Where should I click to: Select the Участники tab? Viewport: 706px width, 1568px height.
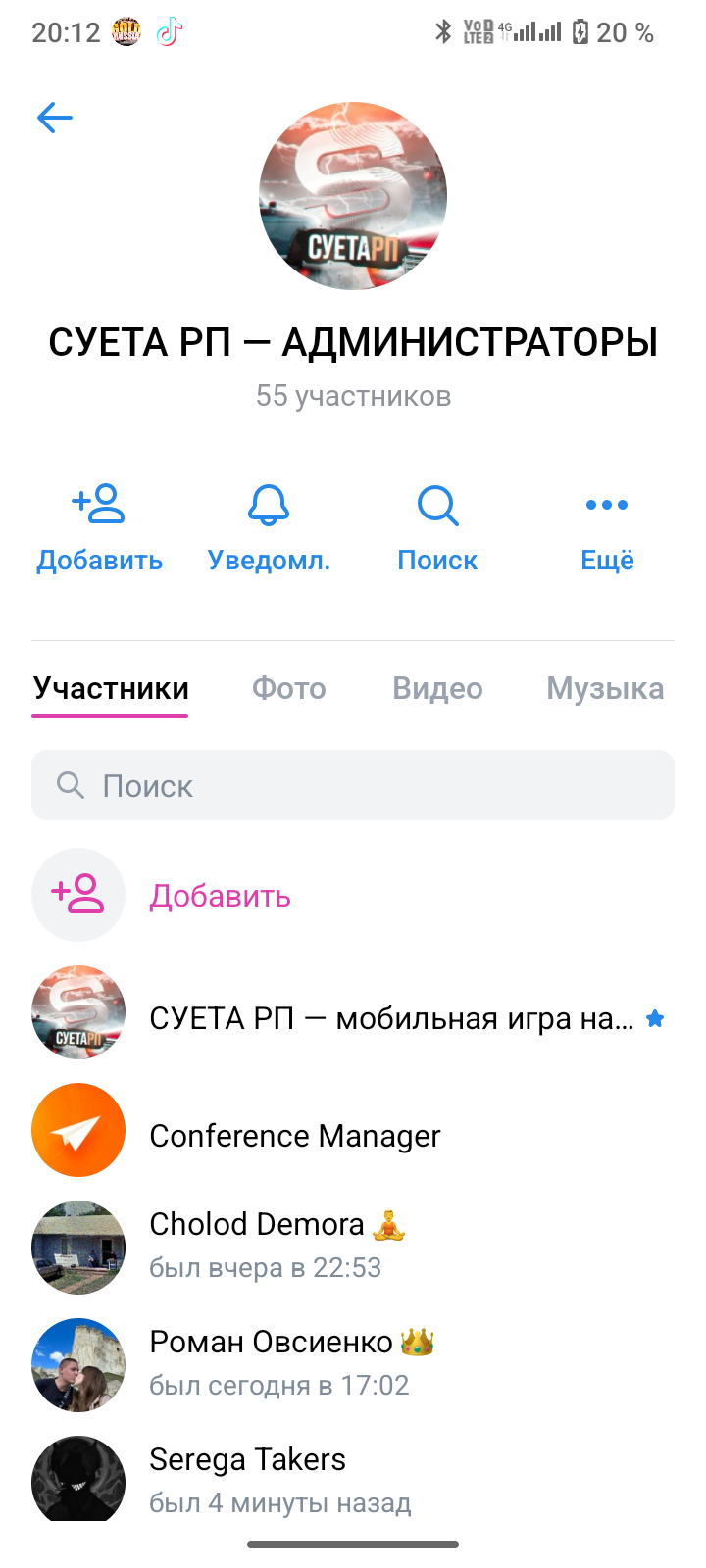tap(110, 688)
